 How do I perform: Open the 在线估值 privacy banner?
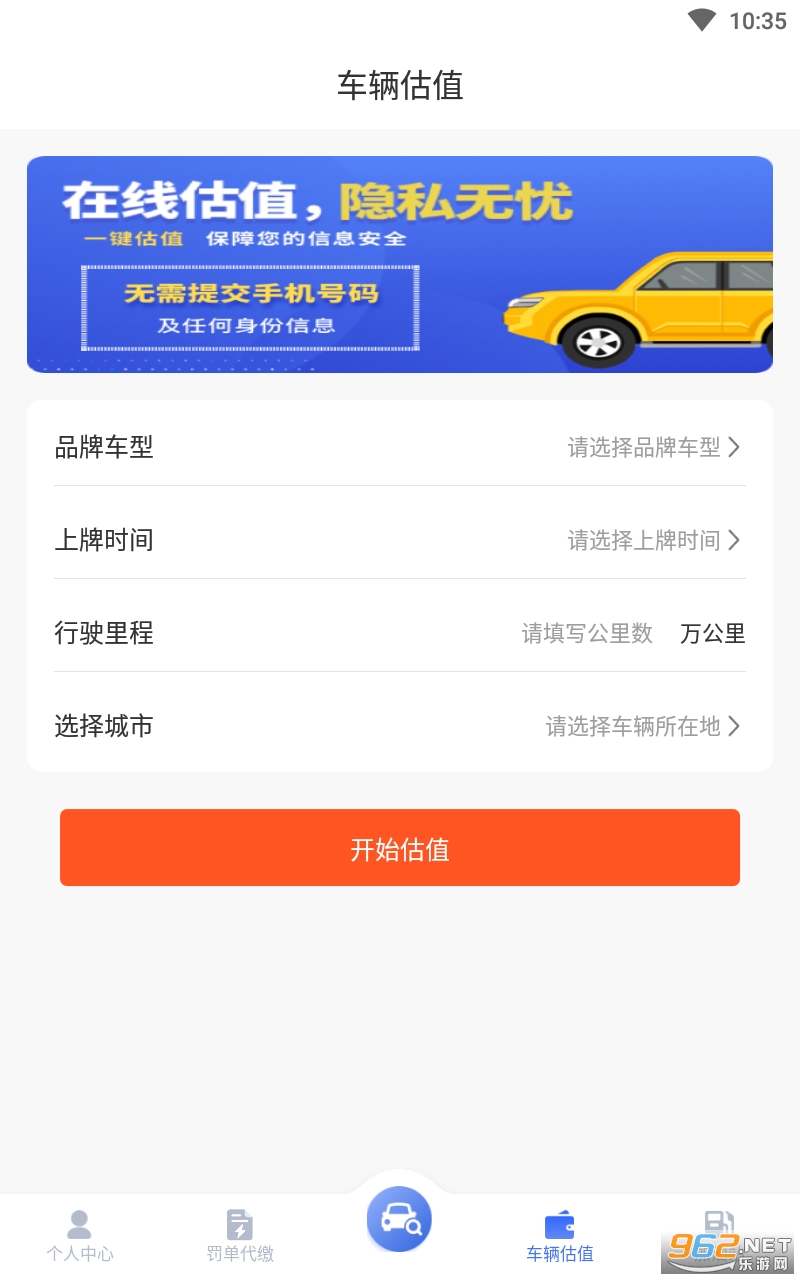pyautogui.click(x=400, y=264)
